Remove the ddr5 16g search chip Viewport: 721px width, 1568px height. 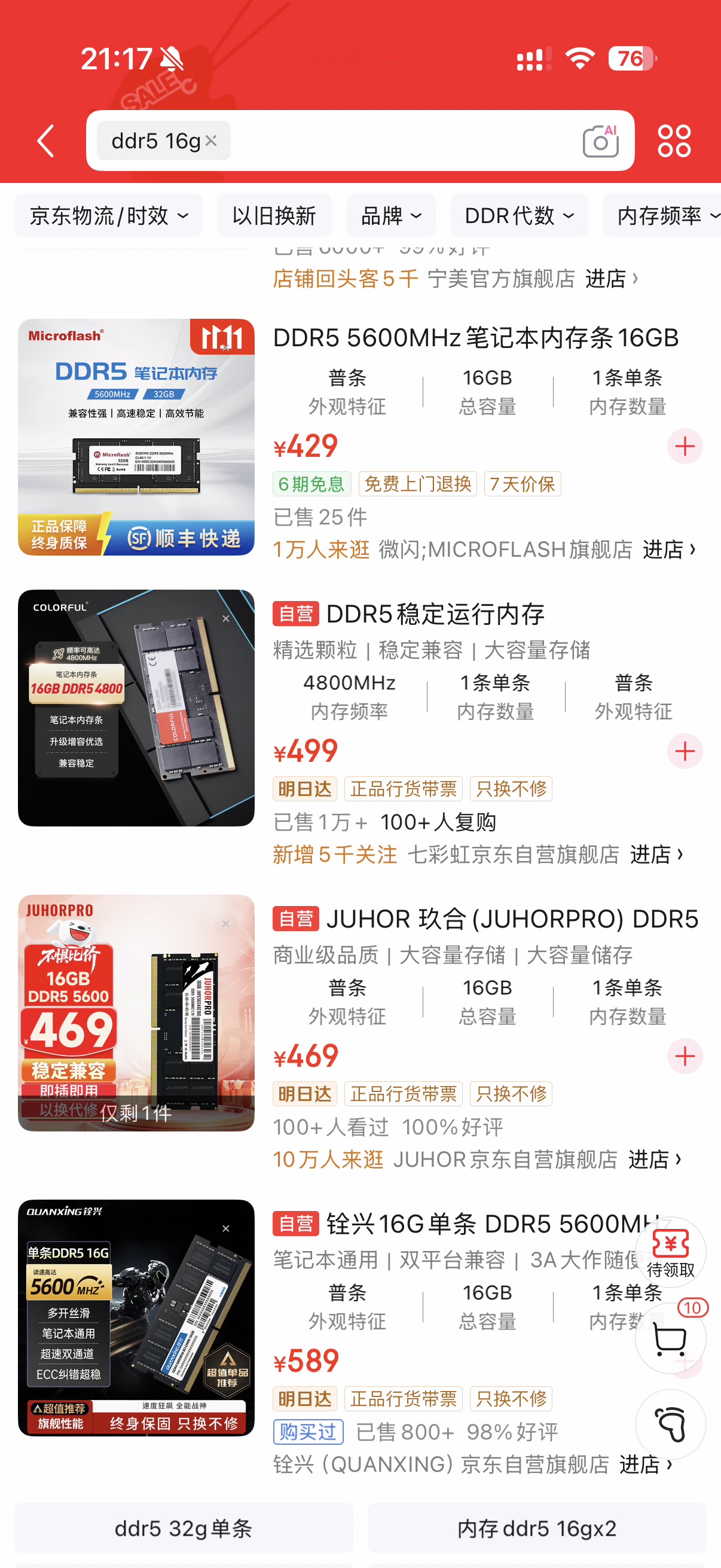tap(211, 141)
